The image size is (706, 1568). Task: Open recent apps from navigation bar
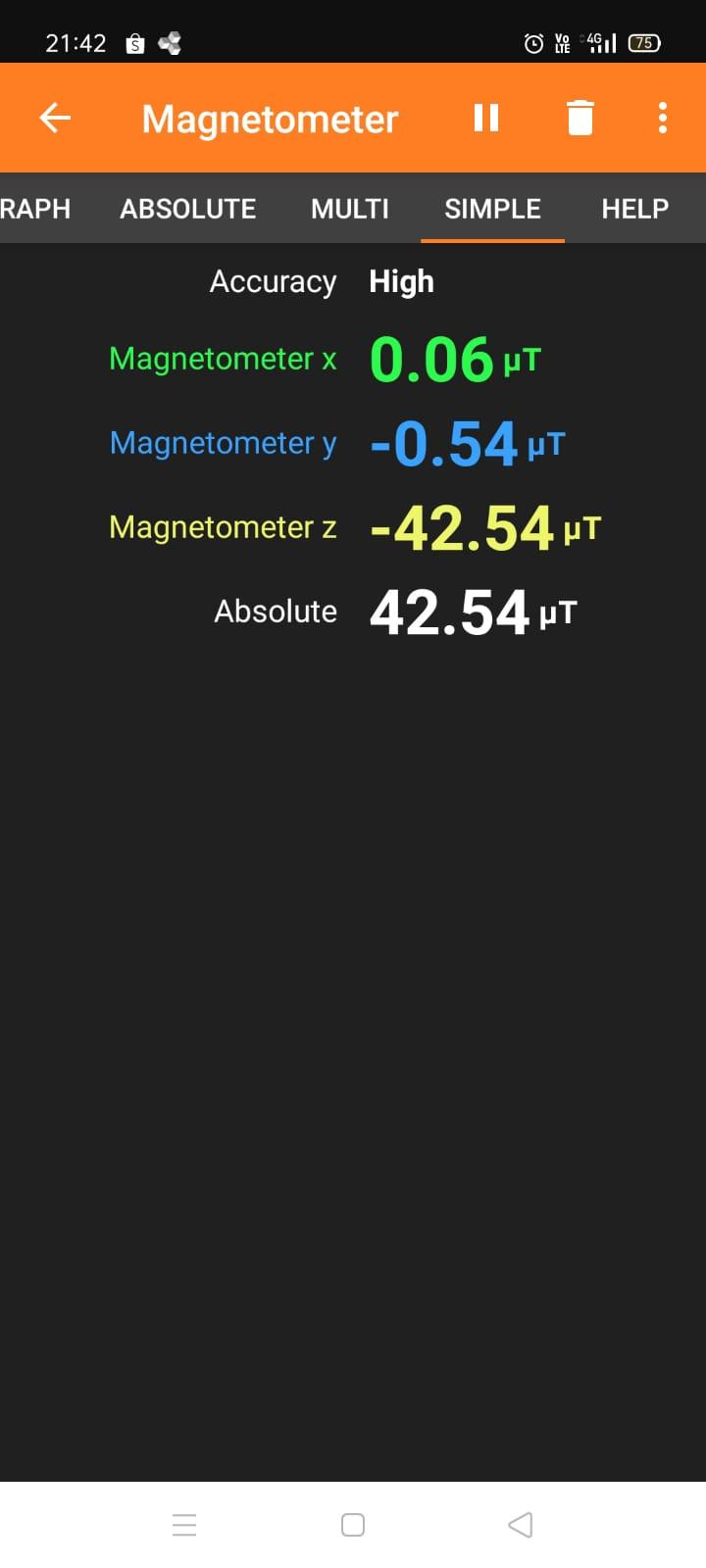(x=184, y=1525)
